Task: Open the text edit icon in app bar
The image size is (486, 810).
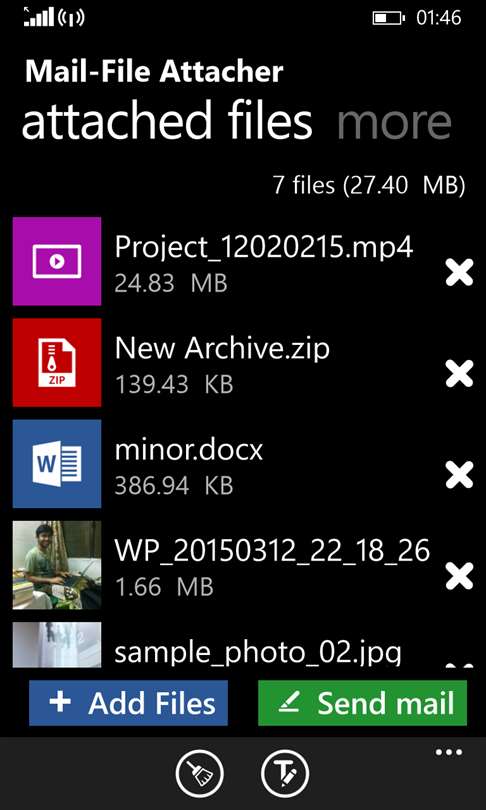Action: [x=285, y=774]
